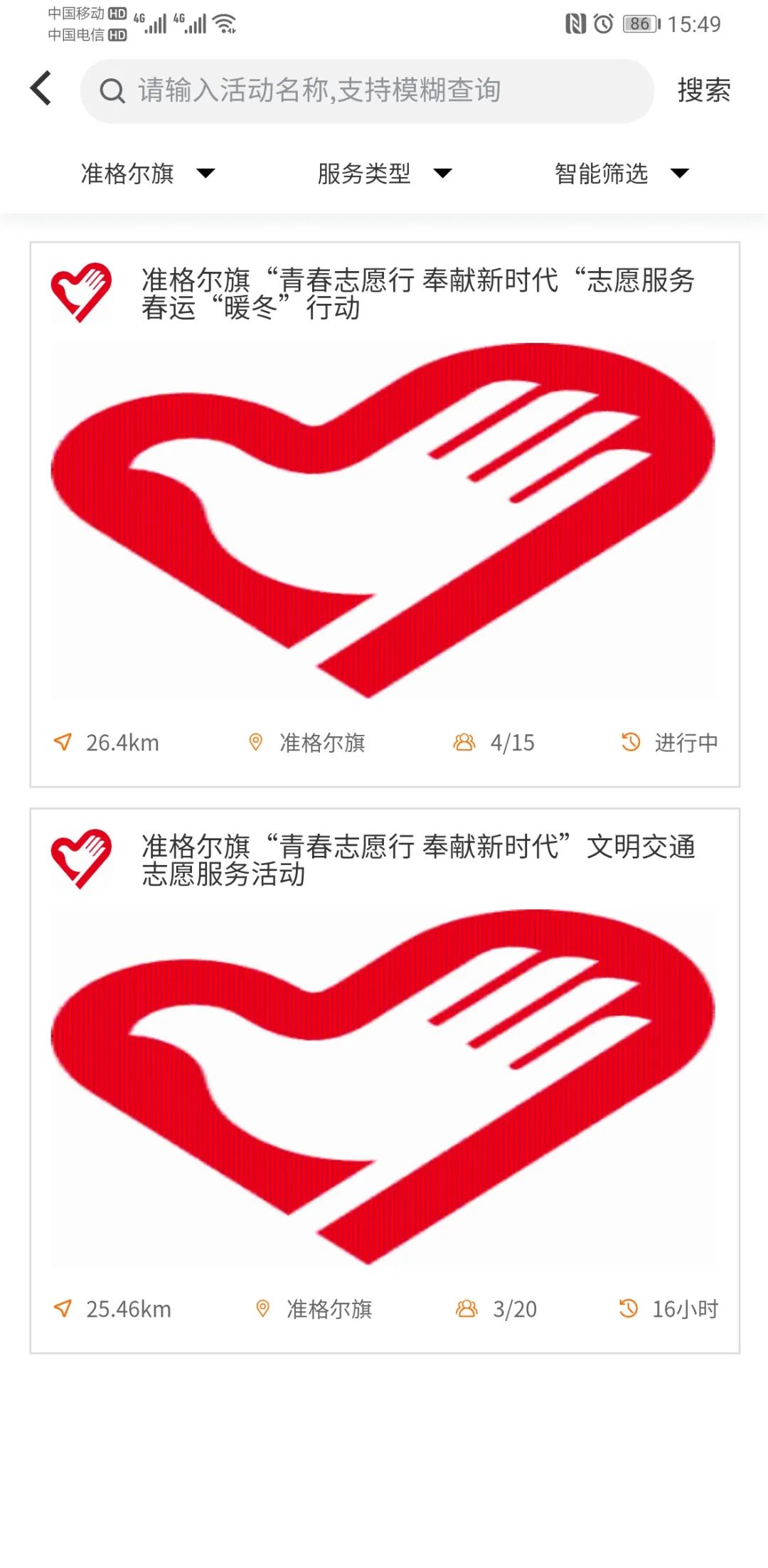Open the 春运"暖冬"行动 activity card

tap(384, 514)
